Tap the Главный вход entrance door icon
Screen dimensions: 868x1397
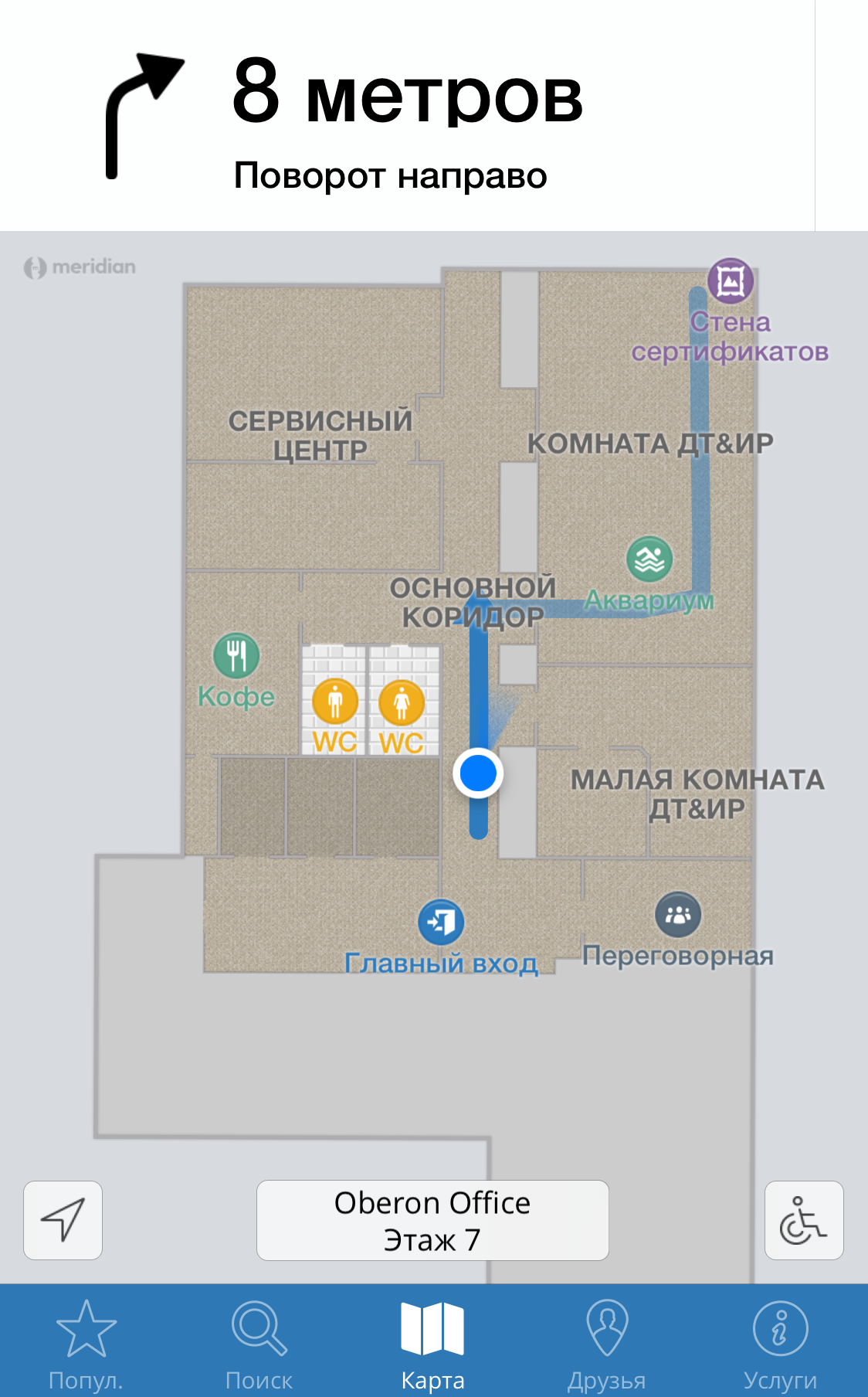click(x=439, y=921)
